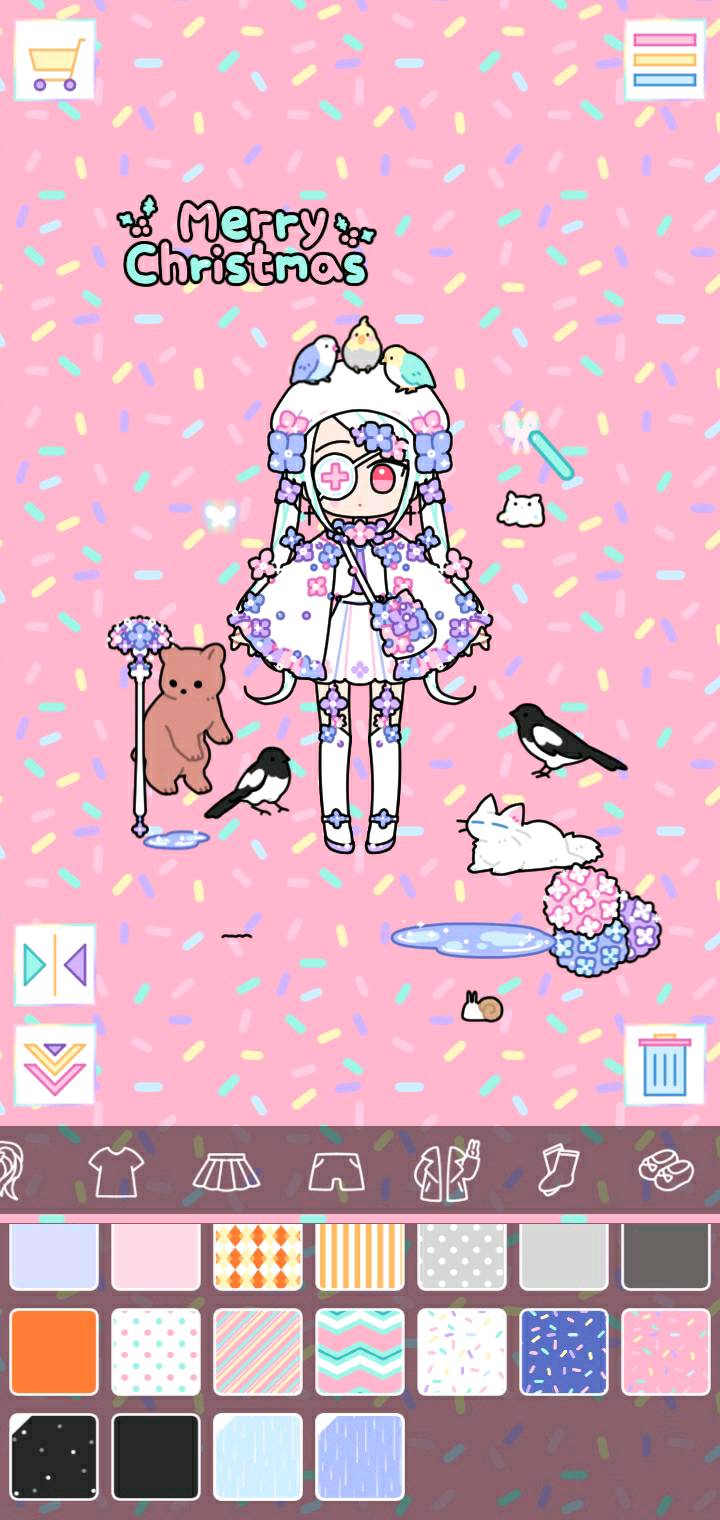Switch to the socks category
The width and height of the screenshot is (720, 1520).
click(x=557, y=1171)
